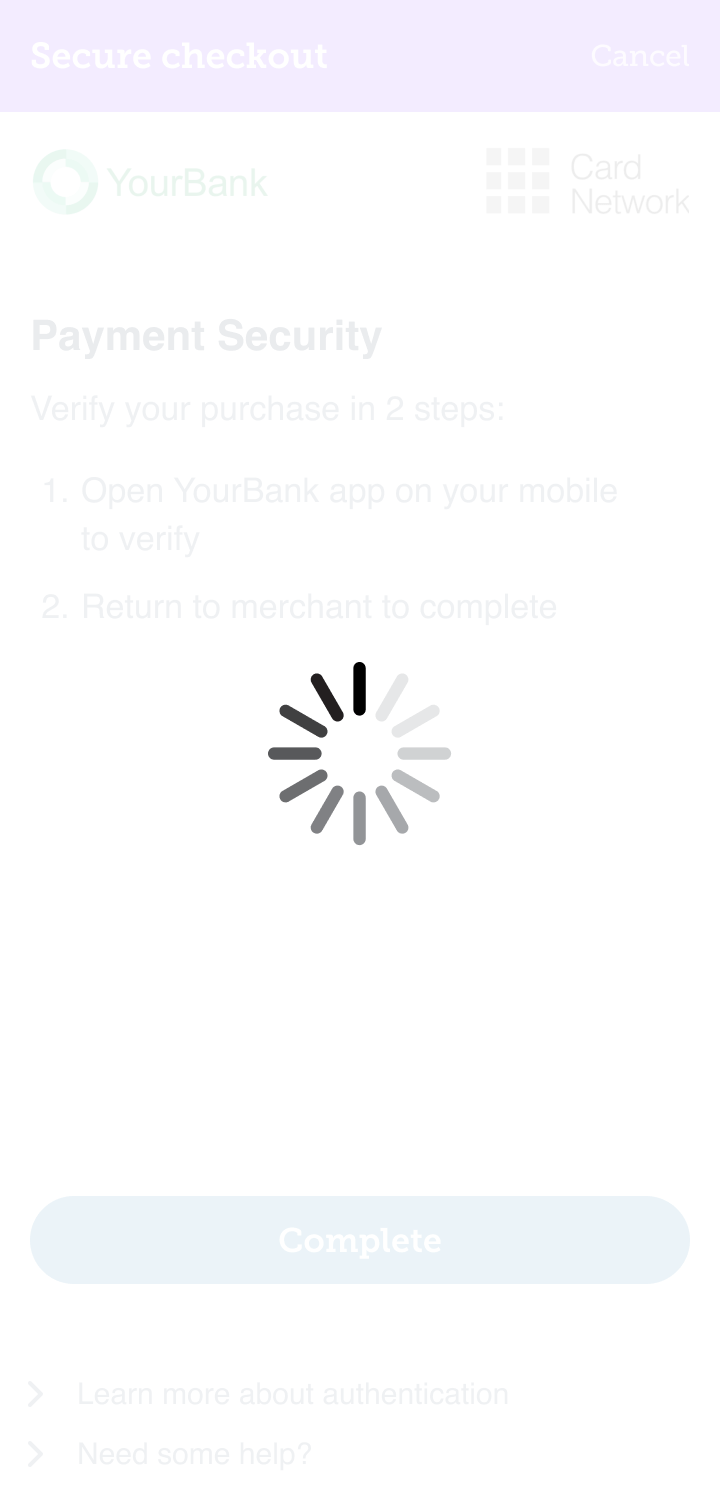Expand Learn more about authentication
The image size is (720, 1508).
268,1394
